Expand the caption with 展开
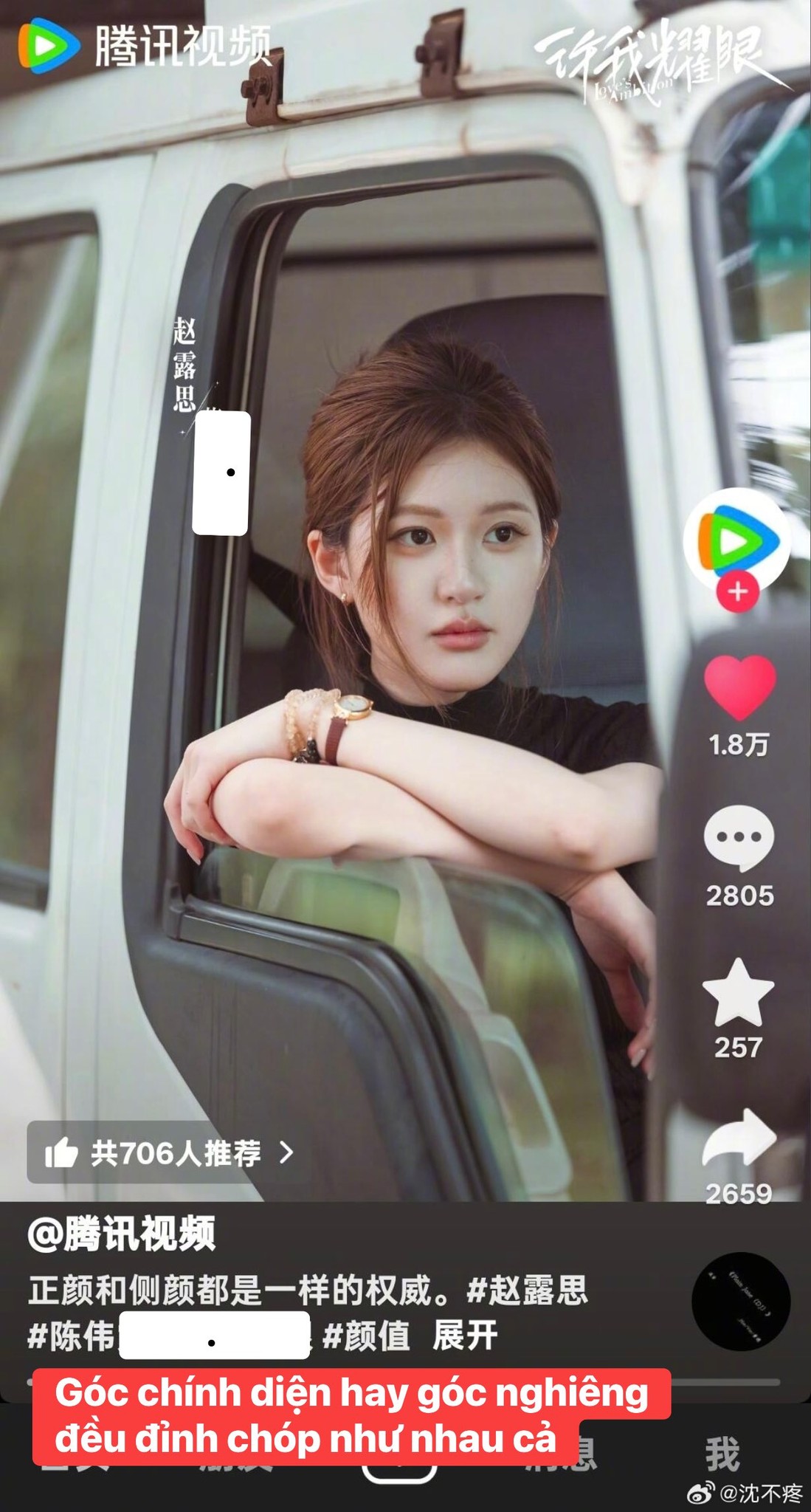This screenshot has width=811, height=1512. [465, 1336]
